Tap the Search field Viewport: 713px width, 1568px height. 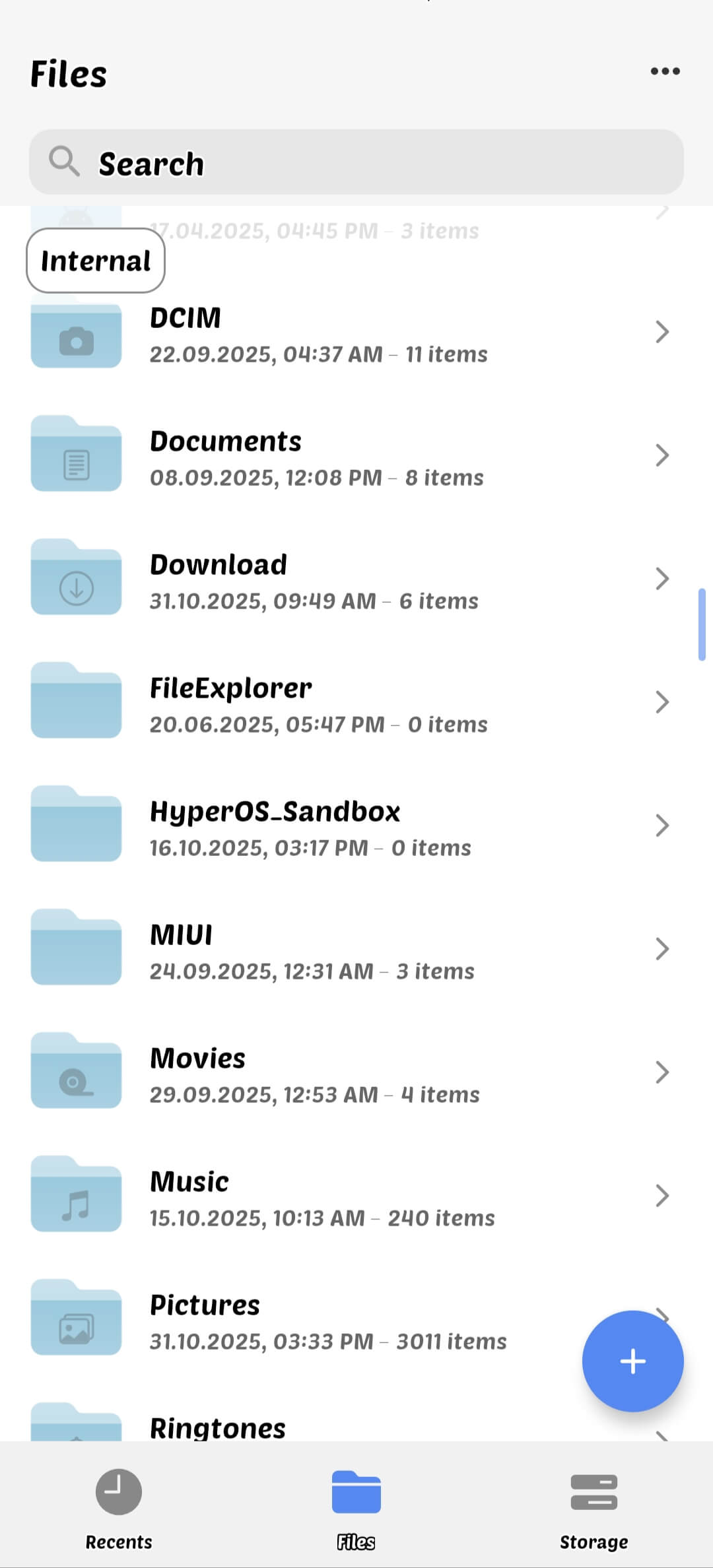pos(356,162)
